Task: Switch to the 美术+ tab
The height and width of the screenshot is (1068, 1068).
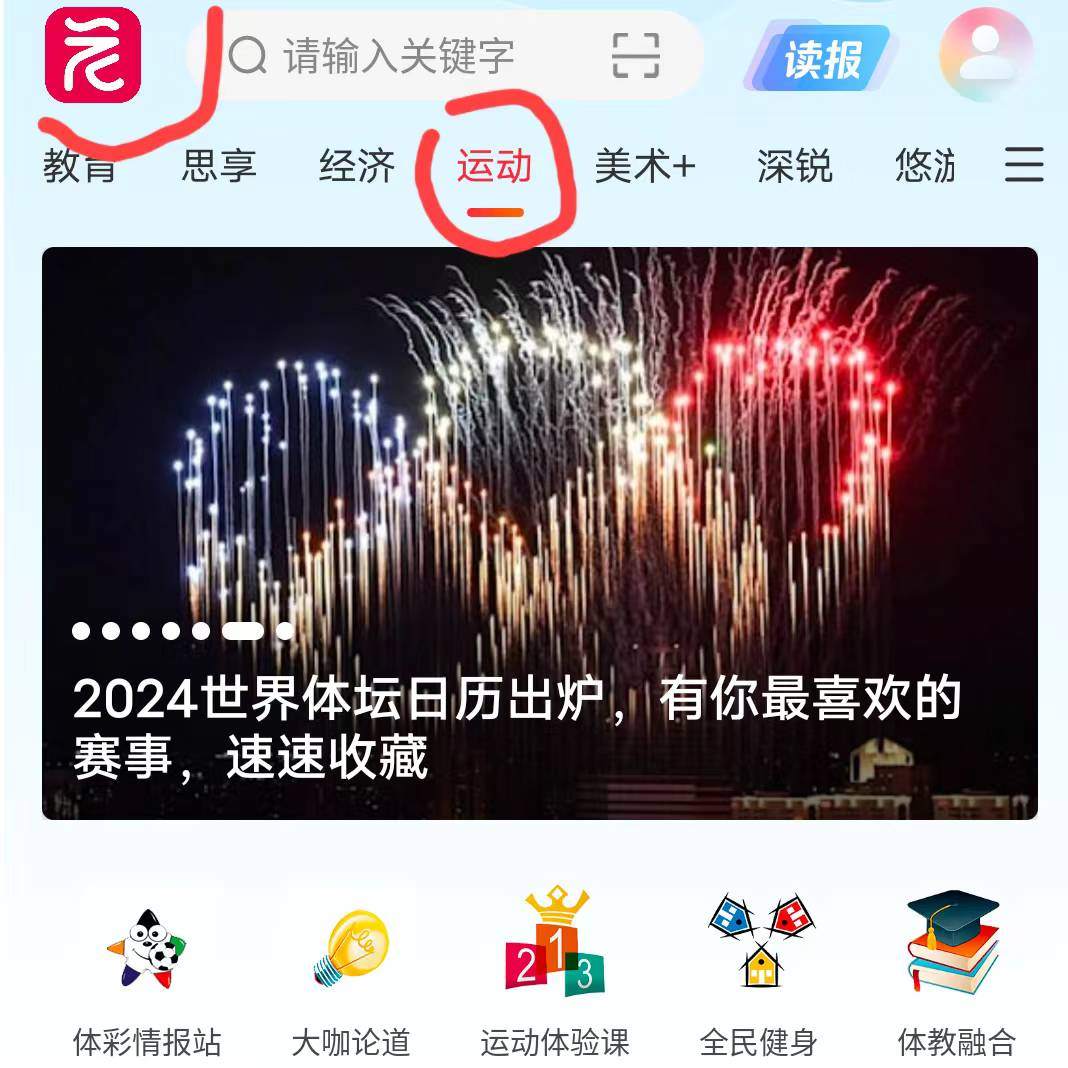Action: pos(645,166)
